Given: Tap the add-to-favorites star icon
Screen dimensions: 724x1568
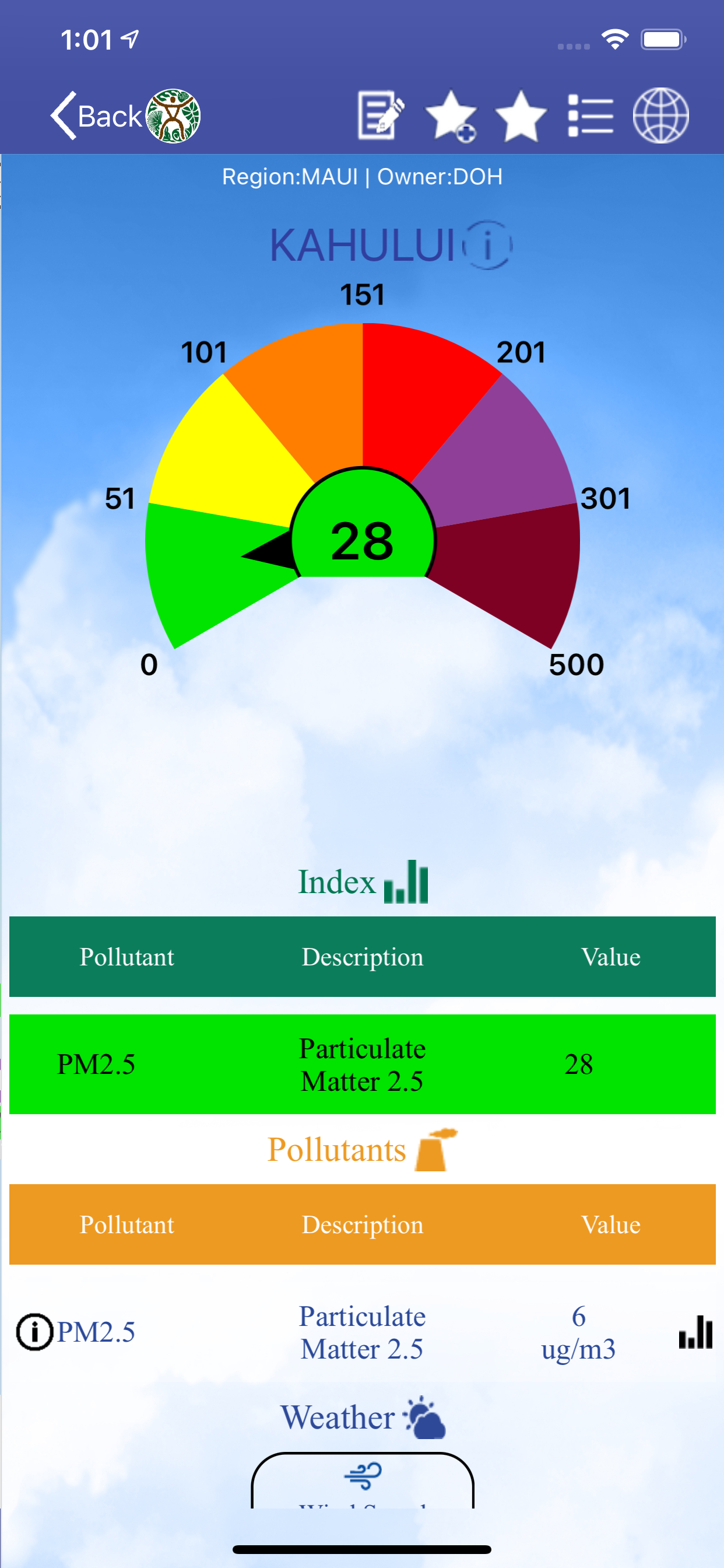Looking at the screenshot, I should pos(451,116).
